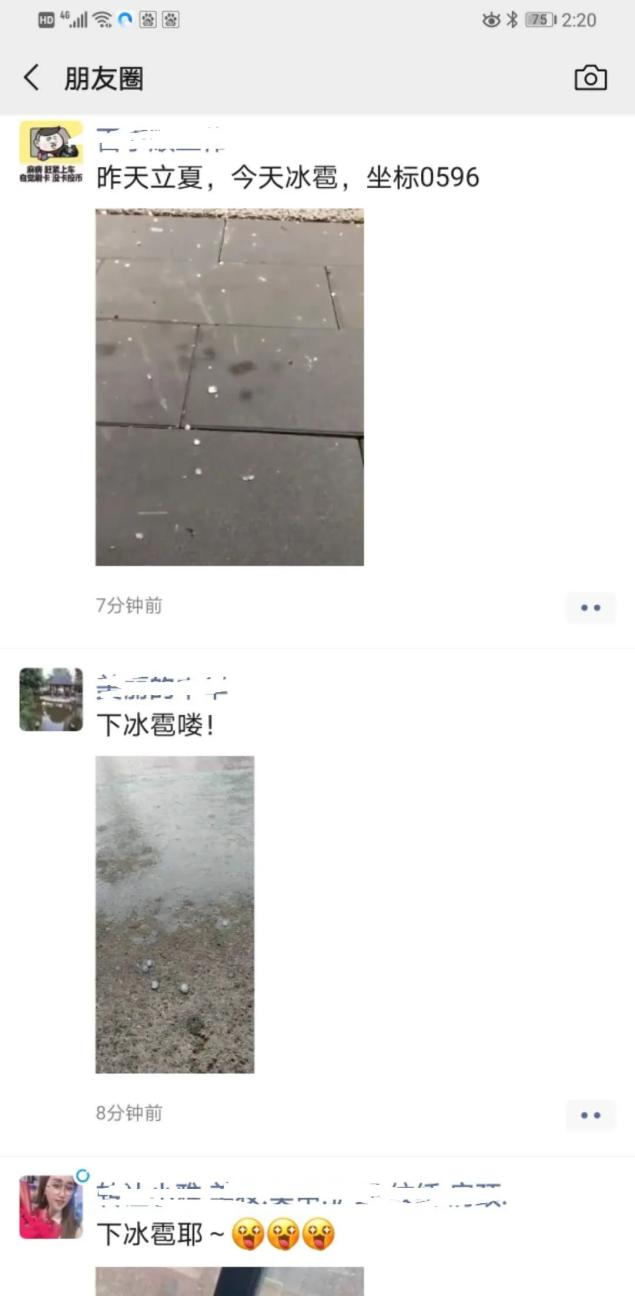
Task: Open camera to post a moment
Action: tap(590, 78)
